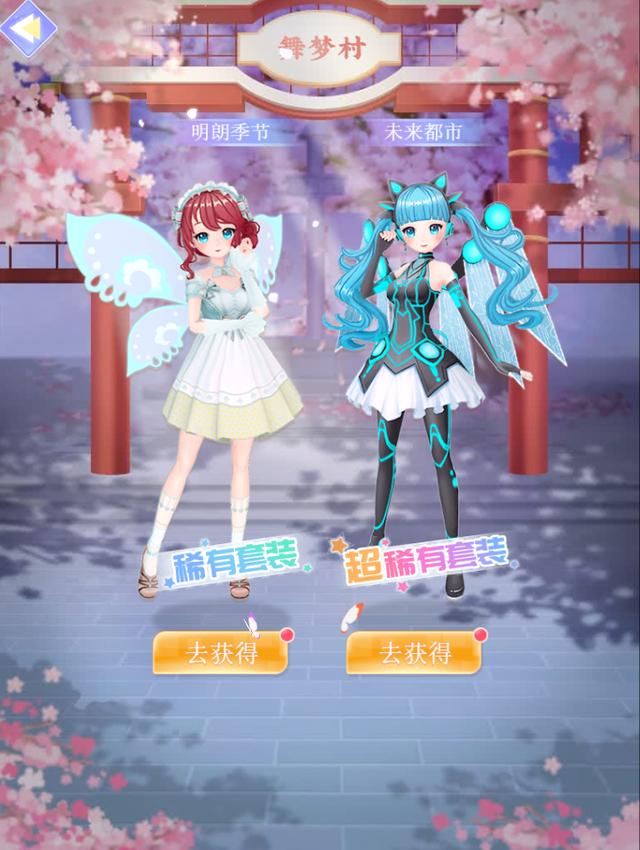The image size is (640, 850).
Task: Tap 去获得 under the 超稀有套装 outfit
Action: tap(414, 653)
